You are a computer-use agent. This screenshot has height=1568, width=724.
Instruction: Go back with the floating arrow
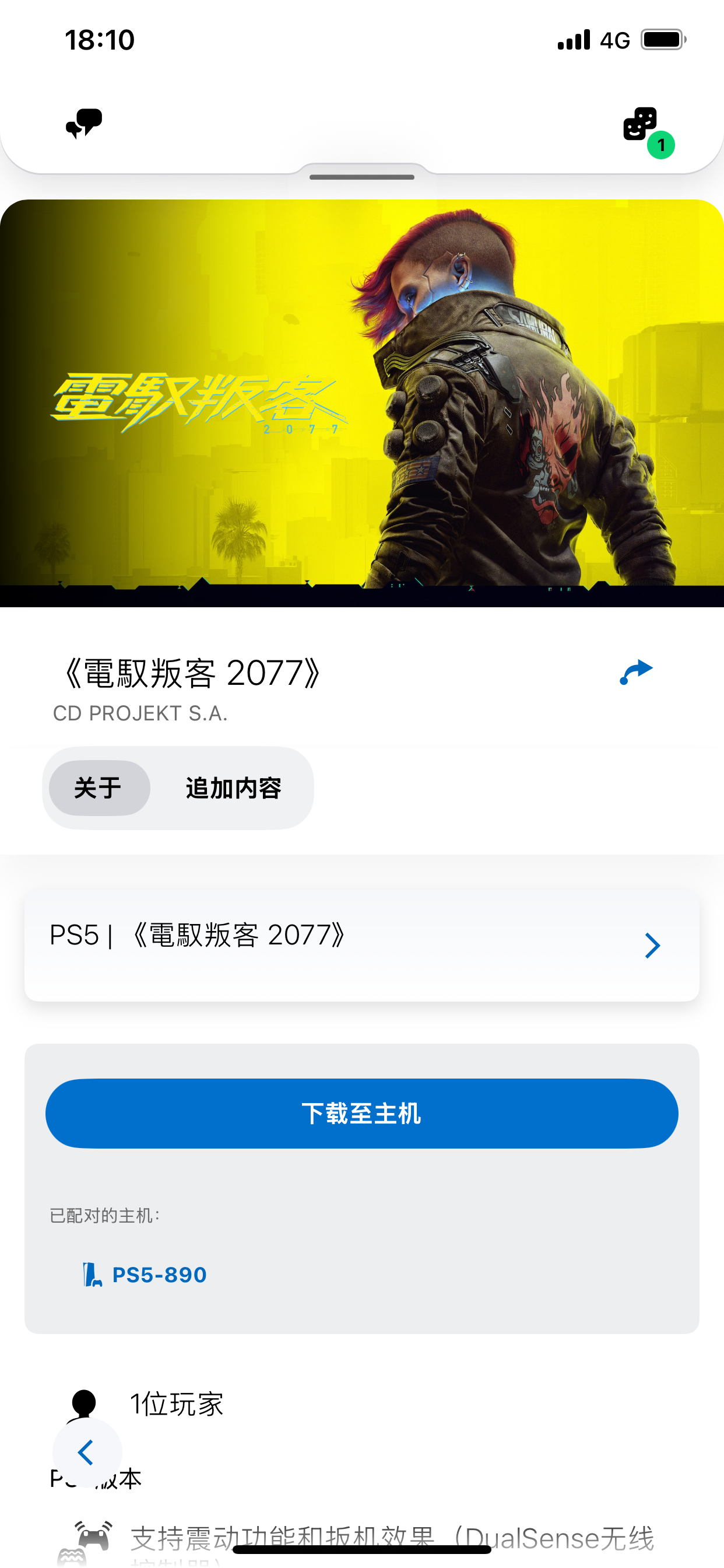pyautogui.click(x=87, y=1453)
